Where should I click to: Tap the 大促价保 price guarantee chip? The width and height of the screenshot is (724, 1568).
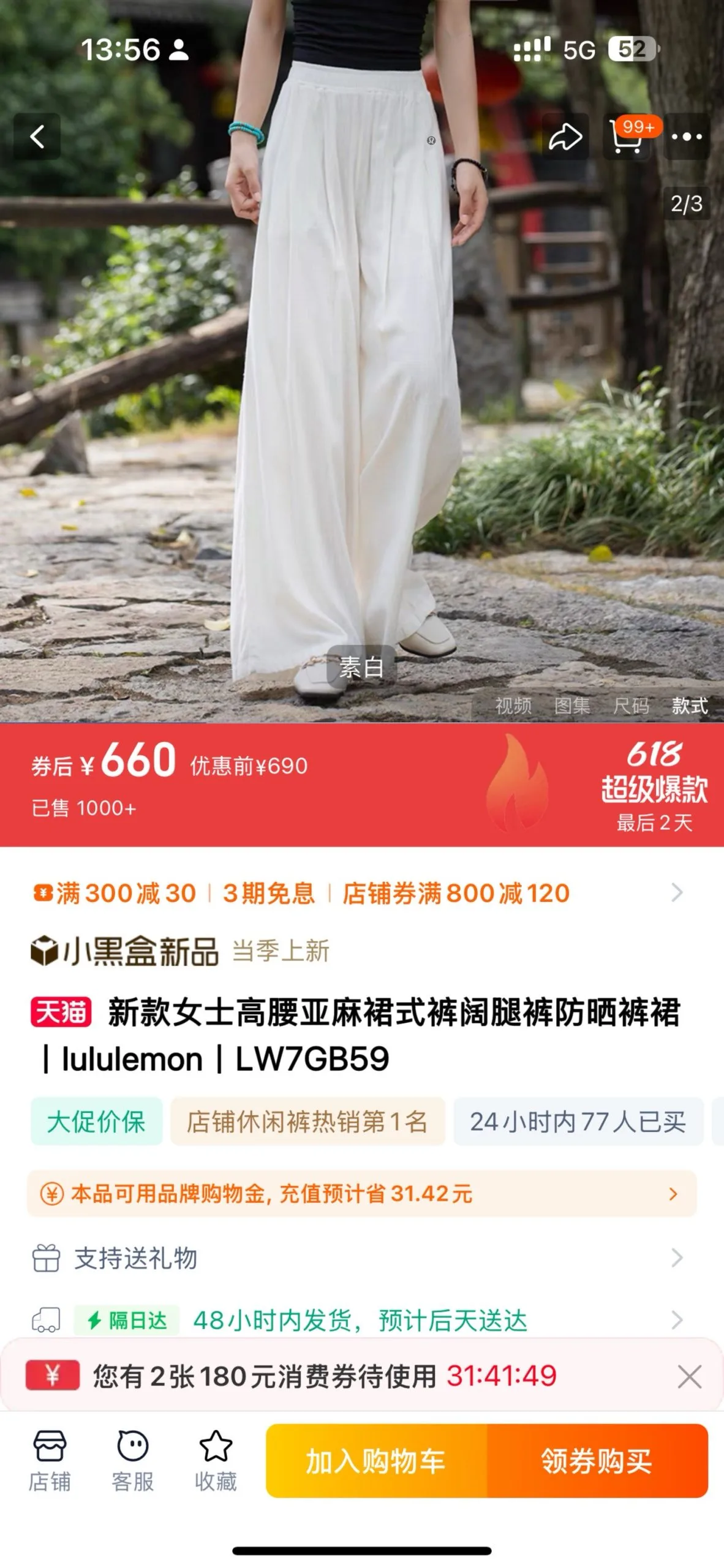click(x=96, y=1121)
